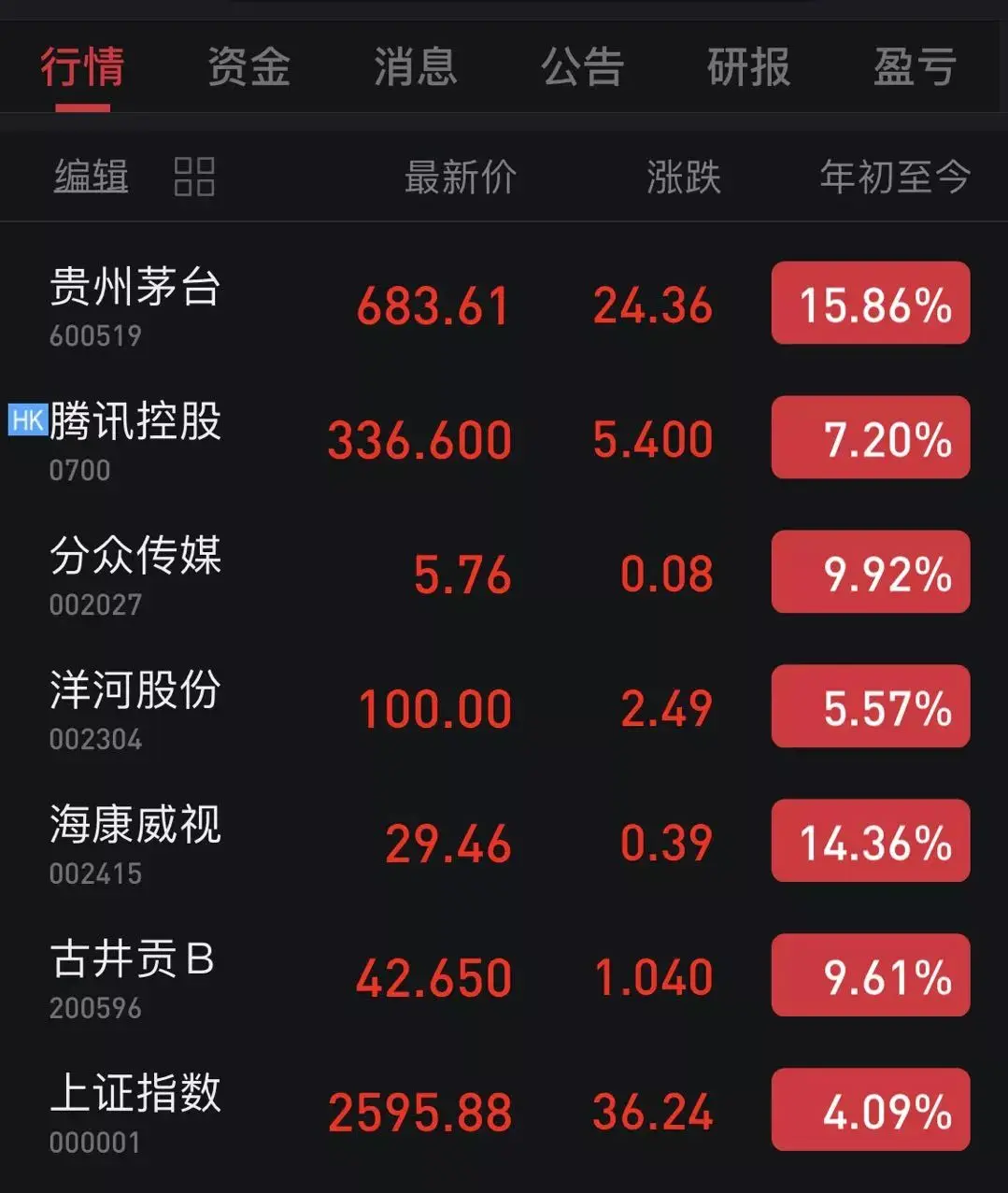Select the 公告 tab

tap(582, 67)
